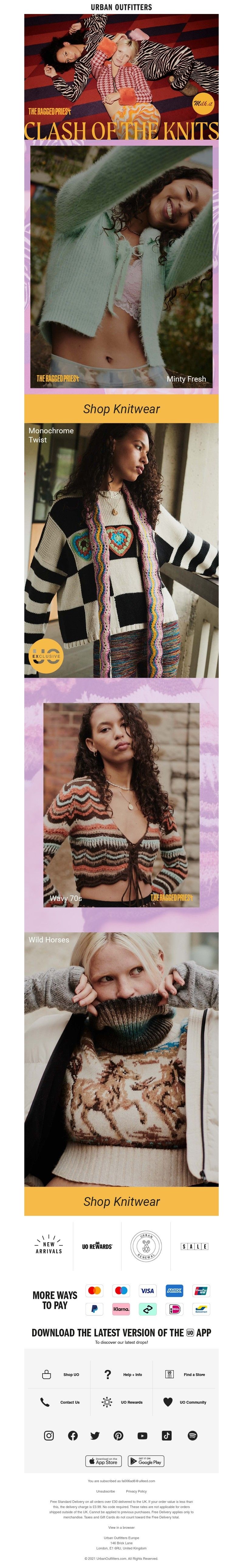The image size is (243, 1568).
Task: Tap the first Shop Knitwear banner
Action: click(122, 408)
